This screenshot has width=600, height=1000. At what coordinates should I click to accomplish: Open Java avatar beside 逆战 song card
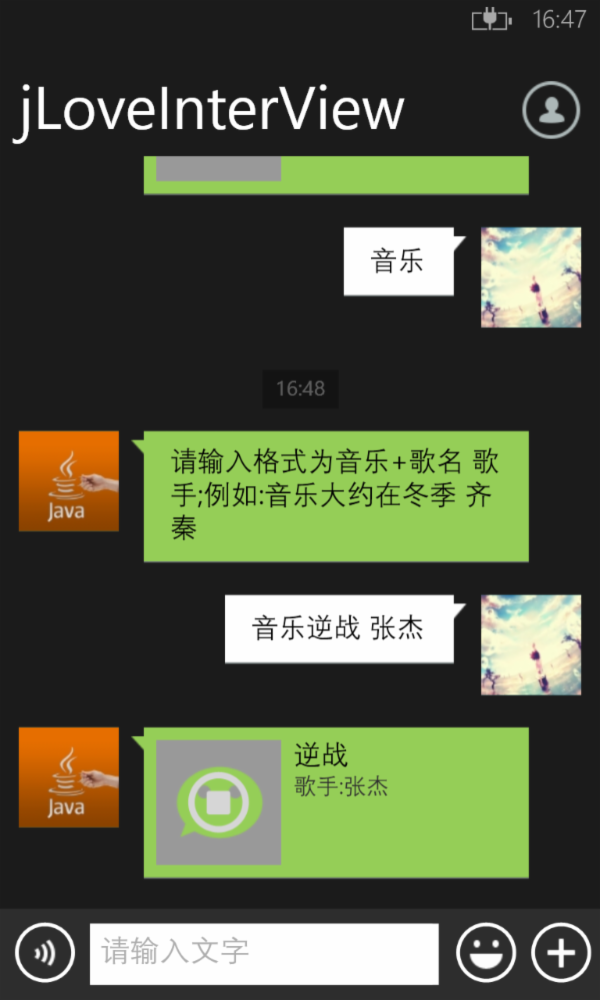click(69, 777)
